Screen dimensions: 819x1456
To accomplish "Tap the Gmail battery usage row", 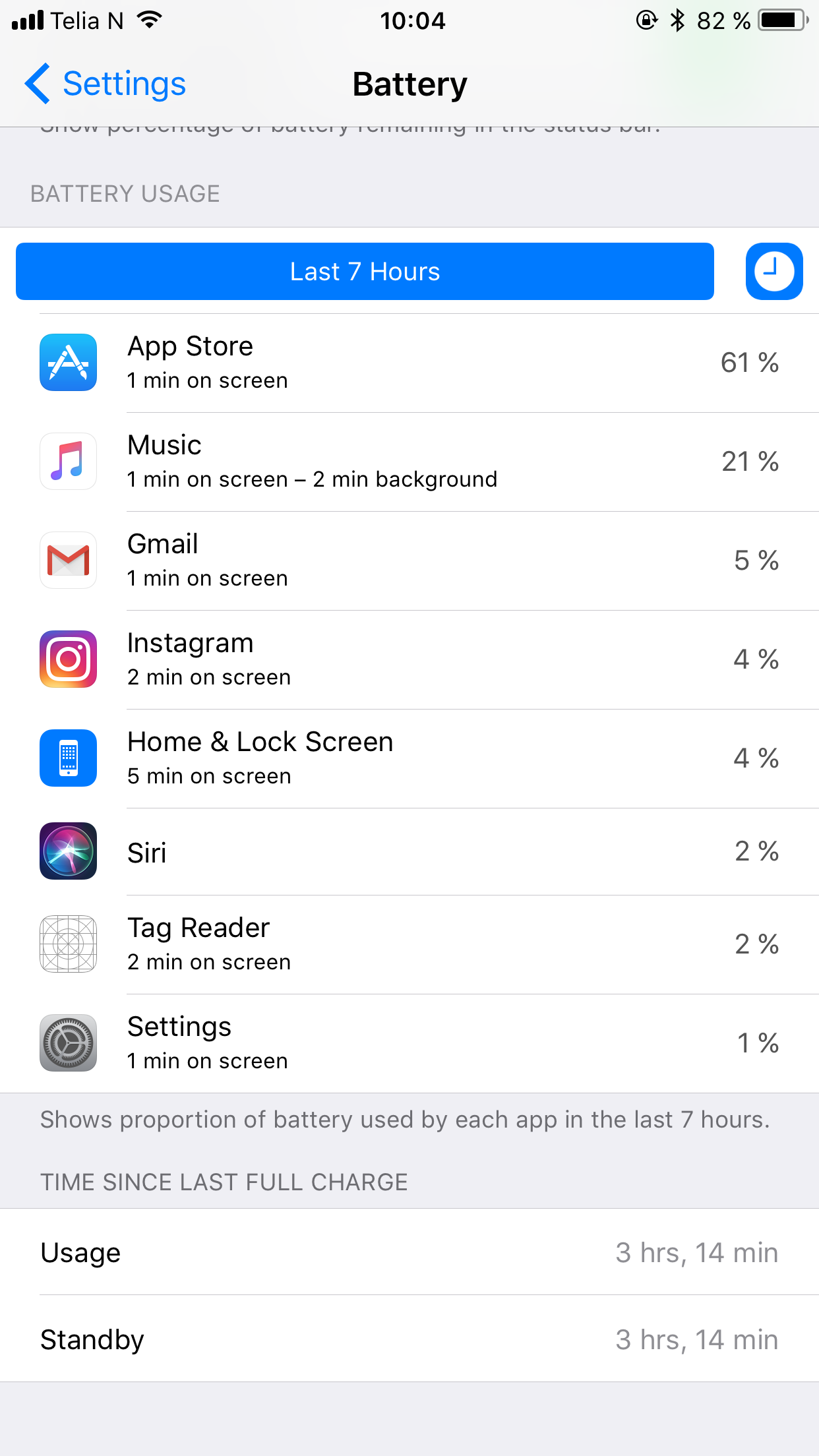I will pos(409,561).
